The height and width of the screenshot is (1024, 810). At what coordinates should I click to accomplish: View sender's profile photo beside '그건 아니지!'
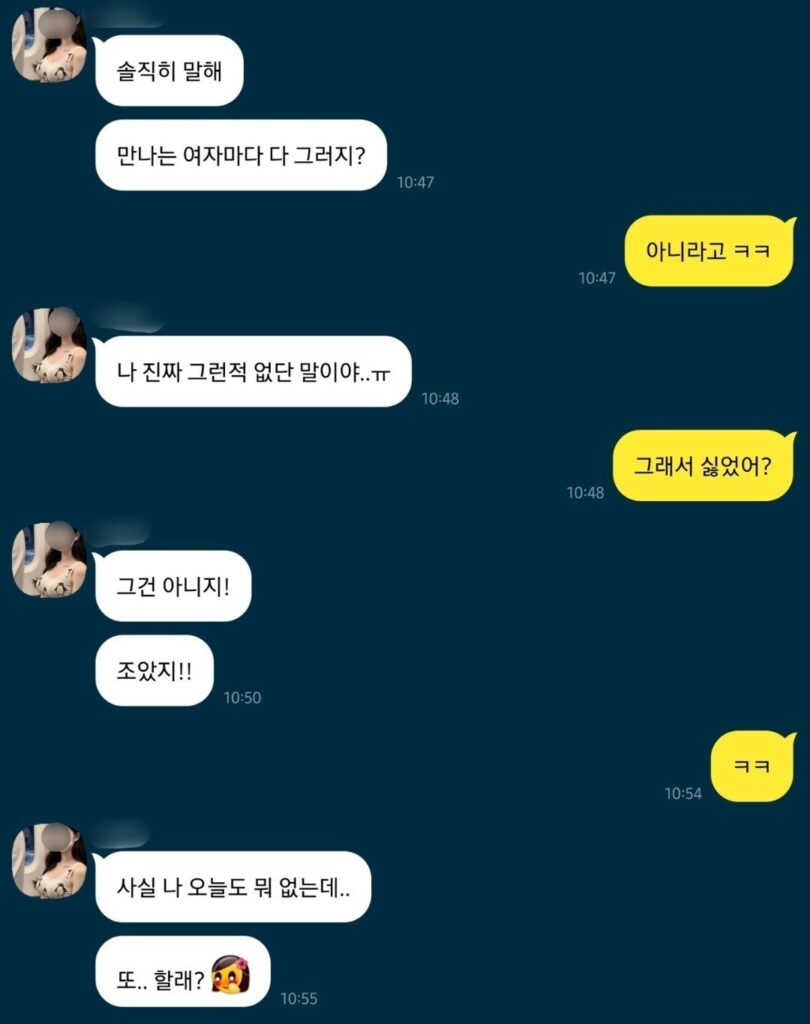(49, 560)
